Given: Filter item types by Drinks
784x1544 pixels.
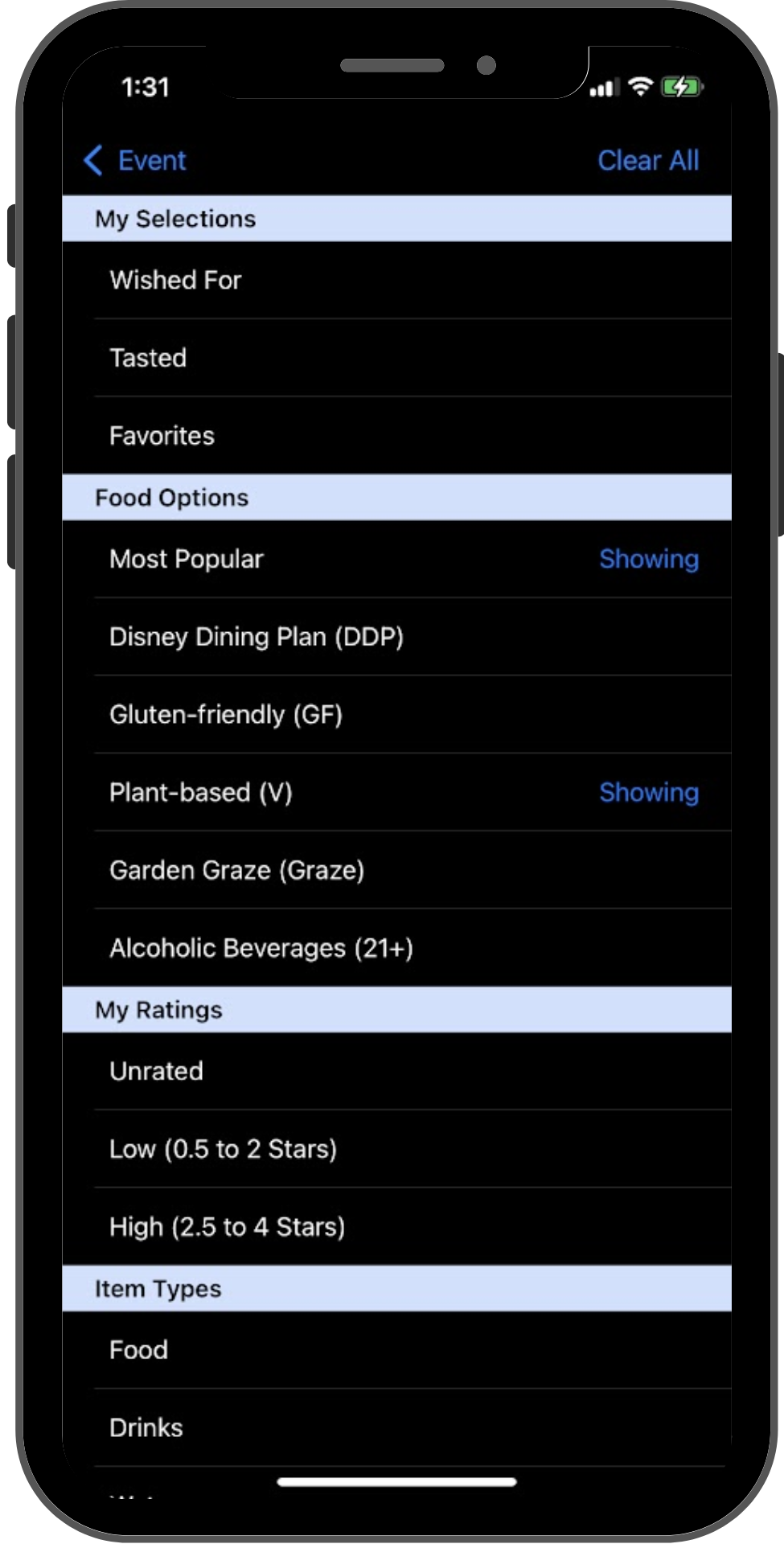Looking at the screenshot, I should click(396, 1427).
